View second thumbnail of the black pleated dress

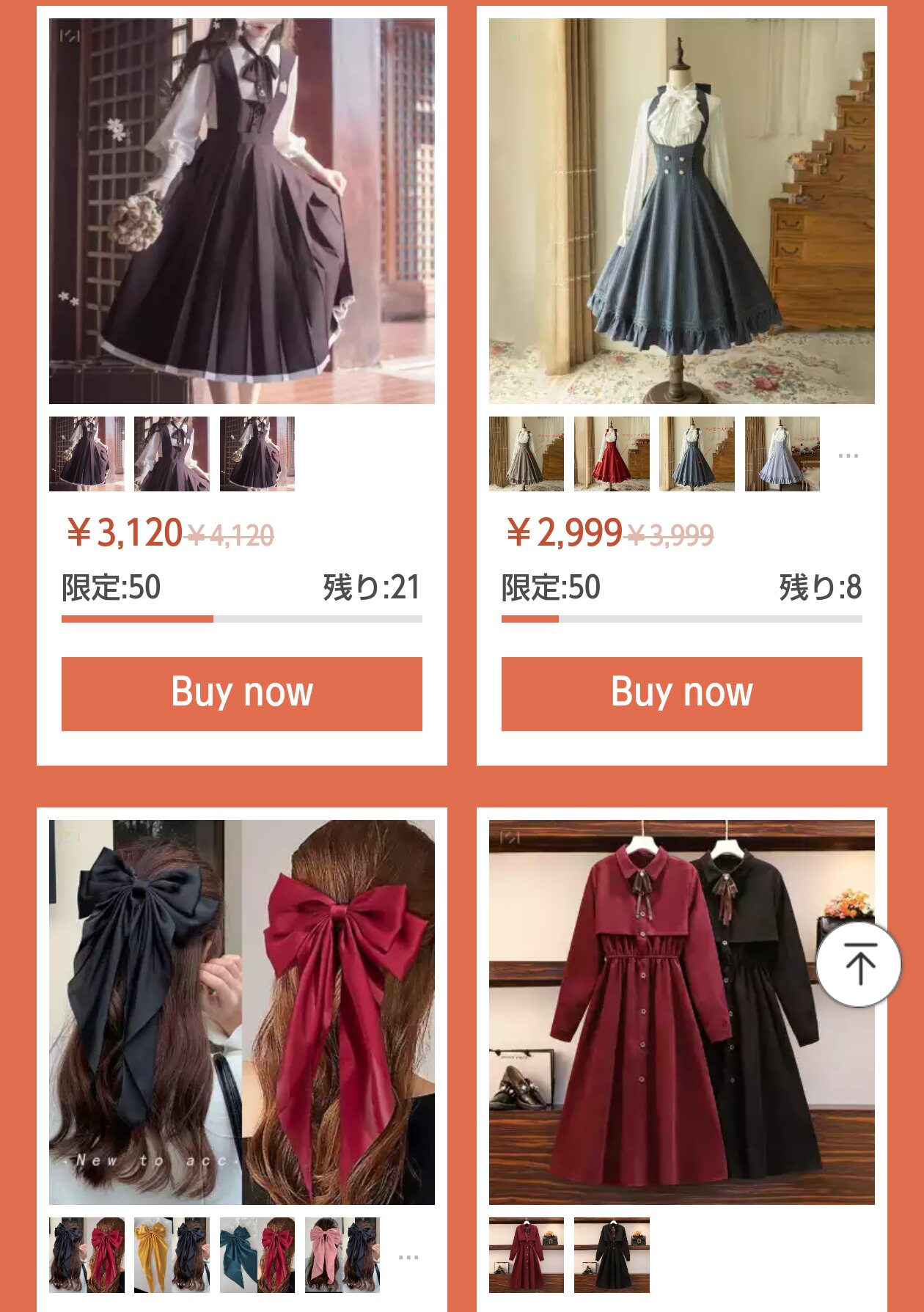pos(172,454)
